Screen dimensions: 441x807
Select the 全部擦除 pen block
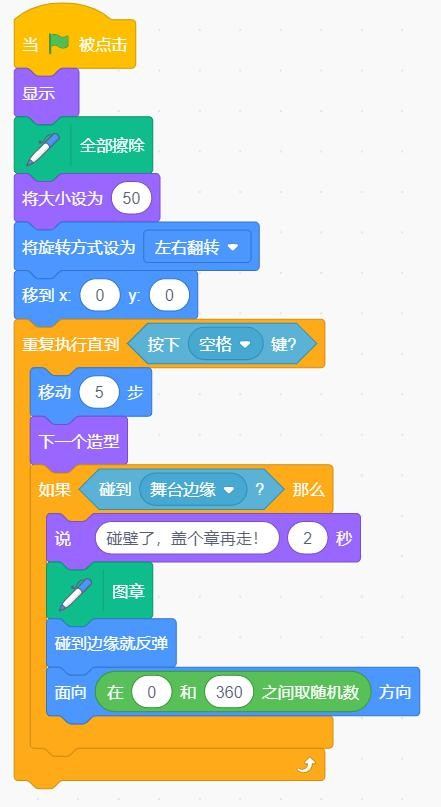(x=83, y=146)
